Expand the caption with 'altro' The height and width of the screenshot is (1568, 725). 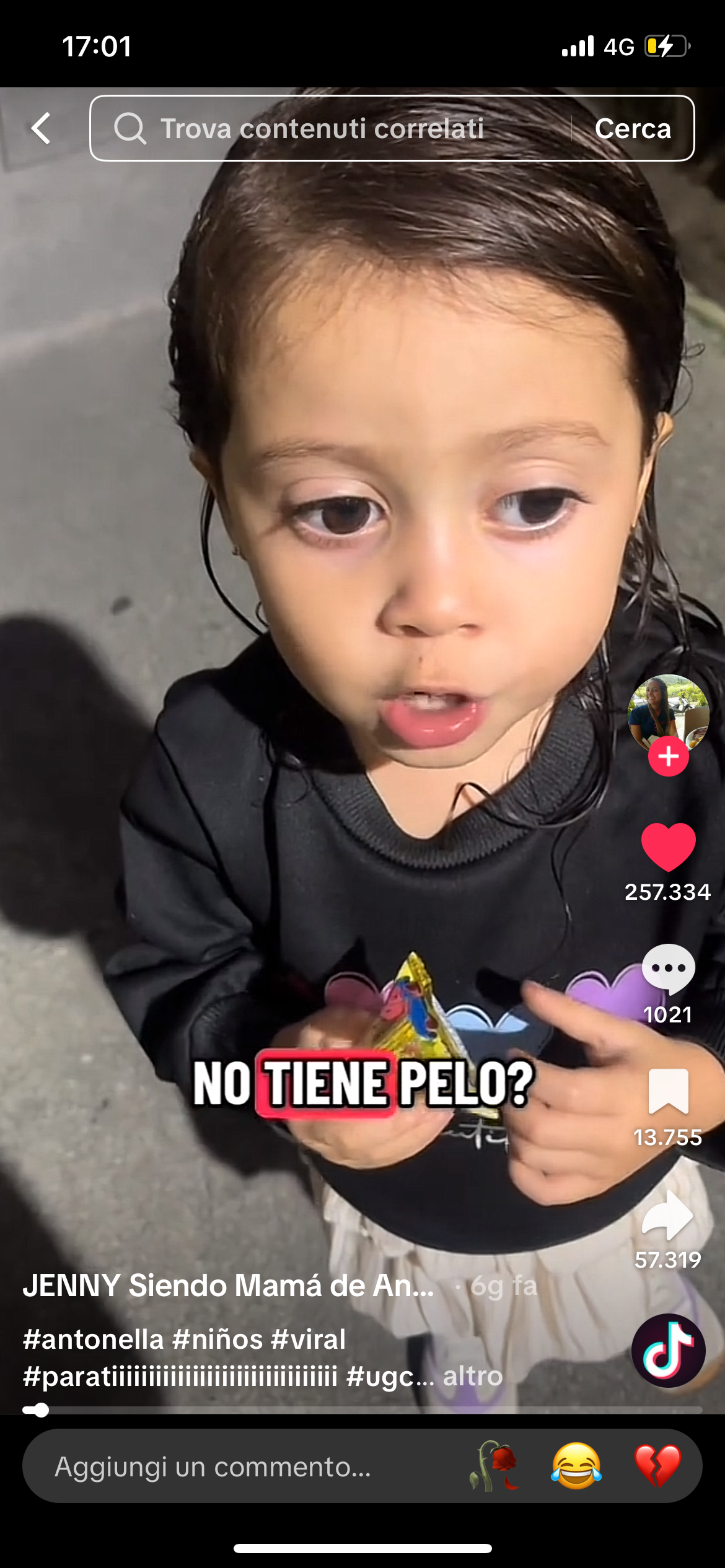pyautogui.click(x=472, y=1376)
